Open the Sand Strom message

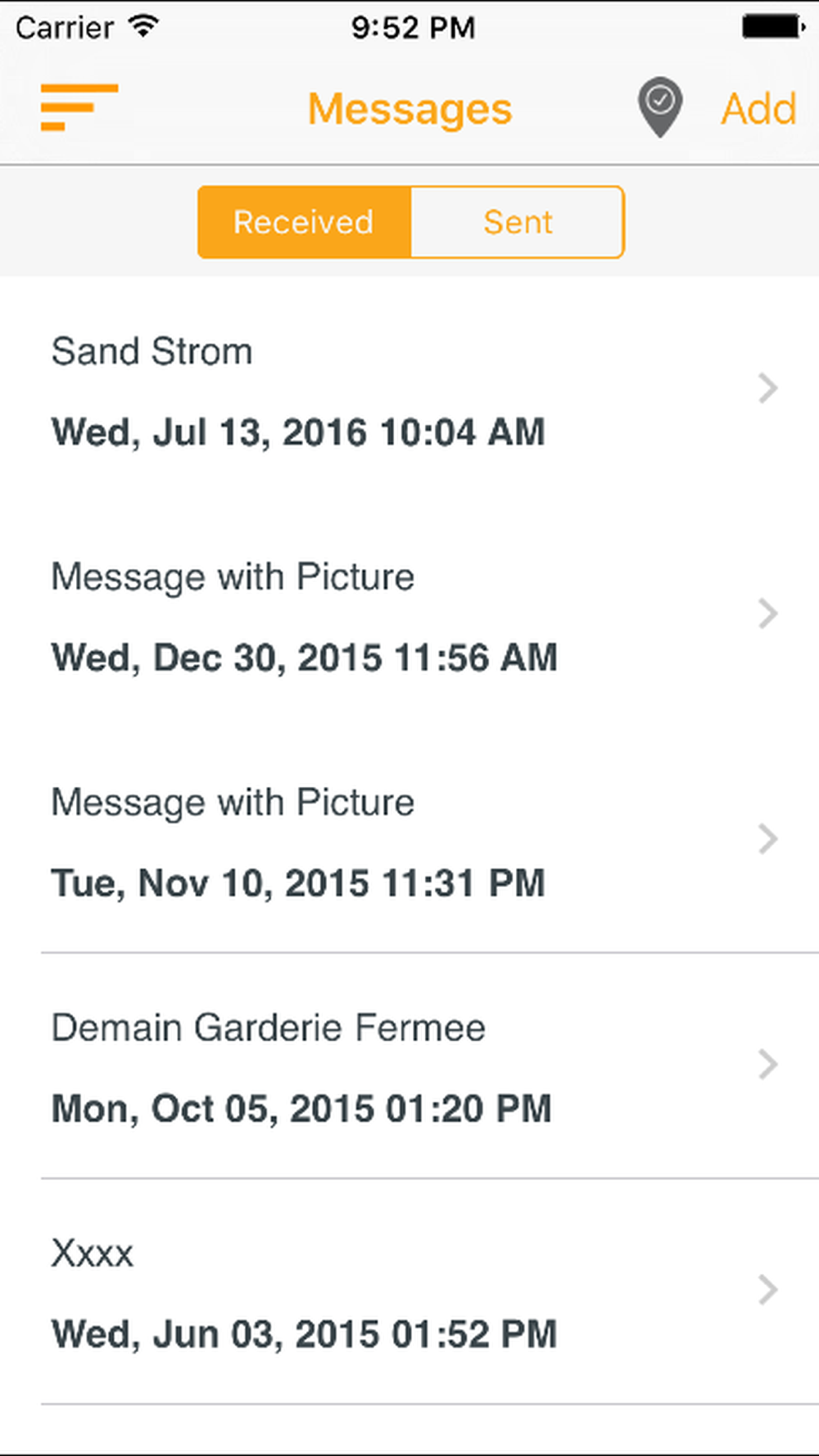[x=409, y=390]
